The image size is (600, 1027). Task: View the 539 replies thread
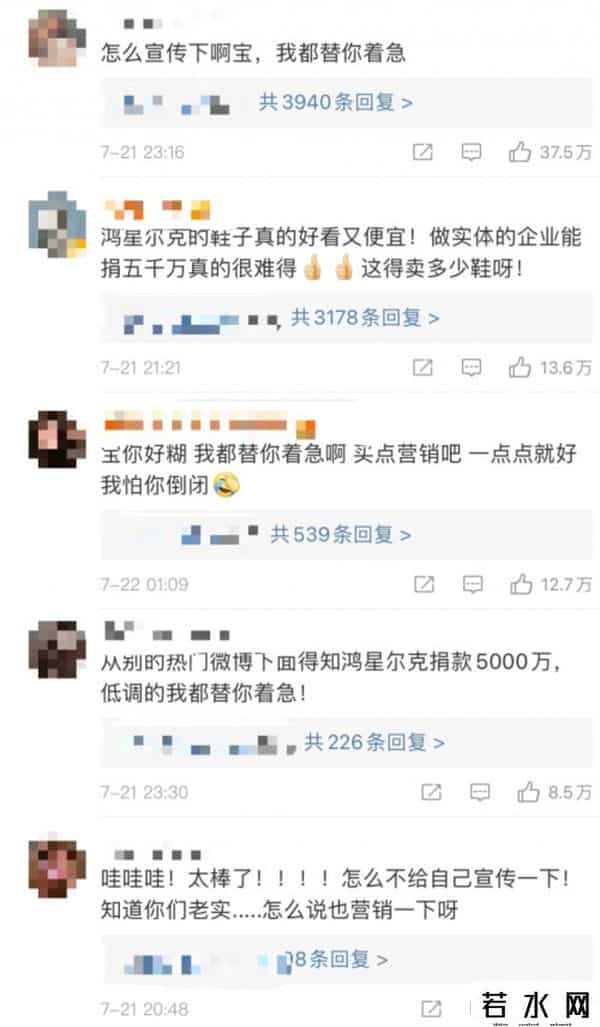click(340, 535)
